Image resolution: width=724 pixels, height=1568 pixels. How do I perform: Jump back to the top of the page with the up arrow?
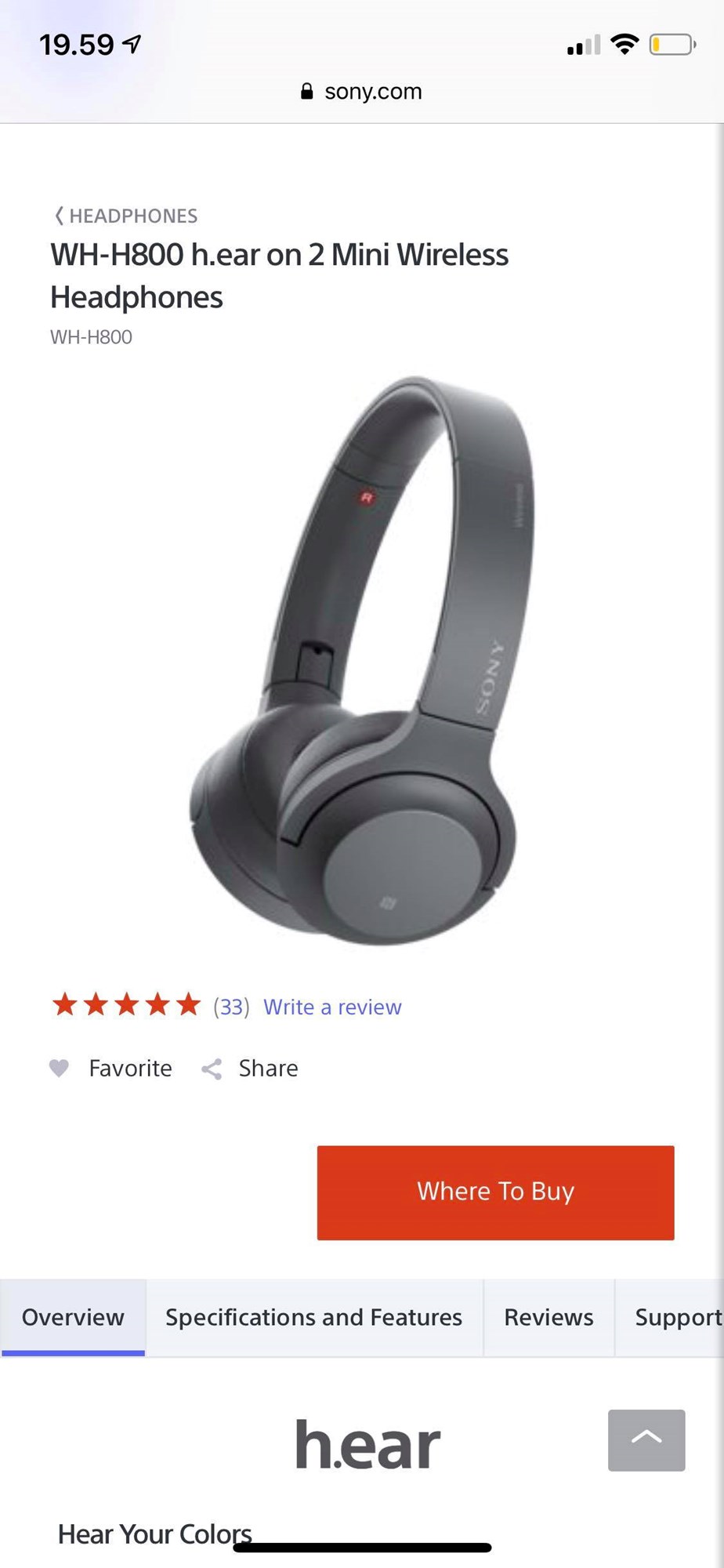646,1440
